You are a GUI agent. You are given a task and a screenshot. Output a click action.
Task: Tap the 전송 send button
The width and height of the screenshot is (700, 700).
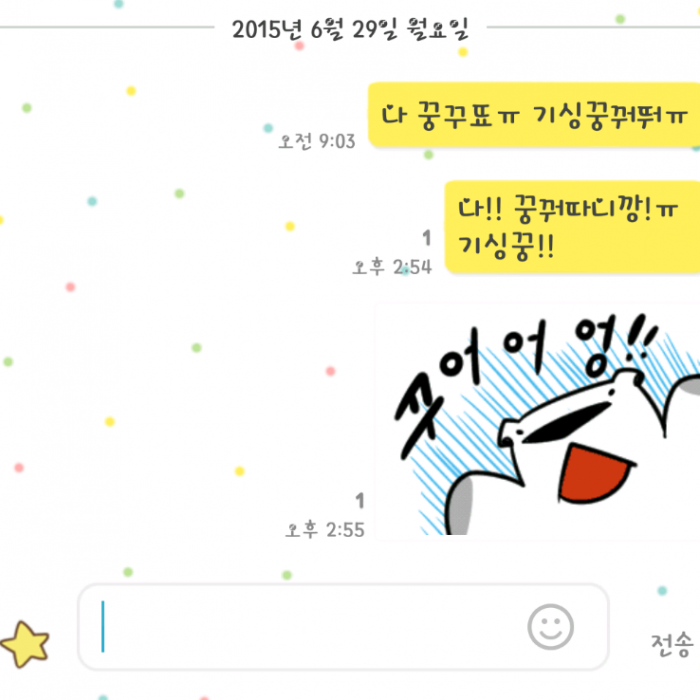click(x=670, y=641)
